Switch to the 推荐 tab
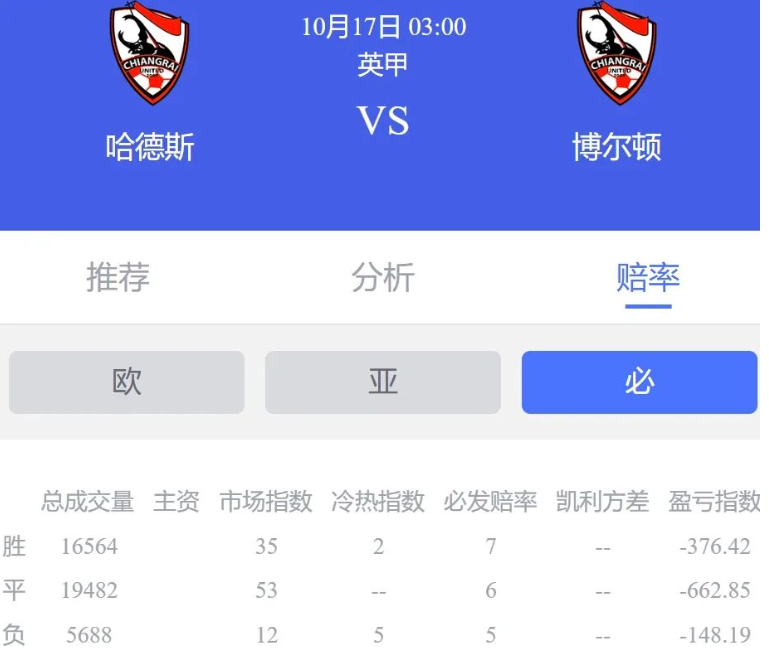769x668 pixels. pos(118,277)
